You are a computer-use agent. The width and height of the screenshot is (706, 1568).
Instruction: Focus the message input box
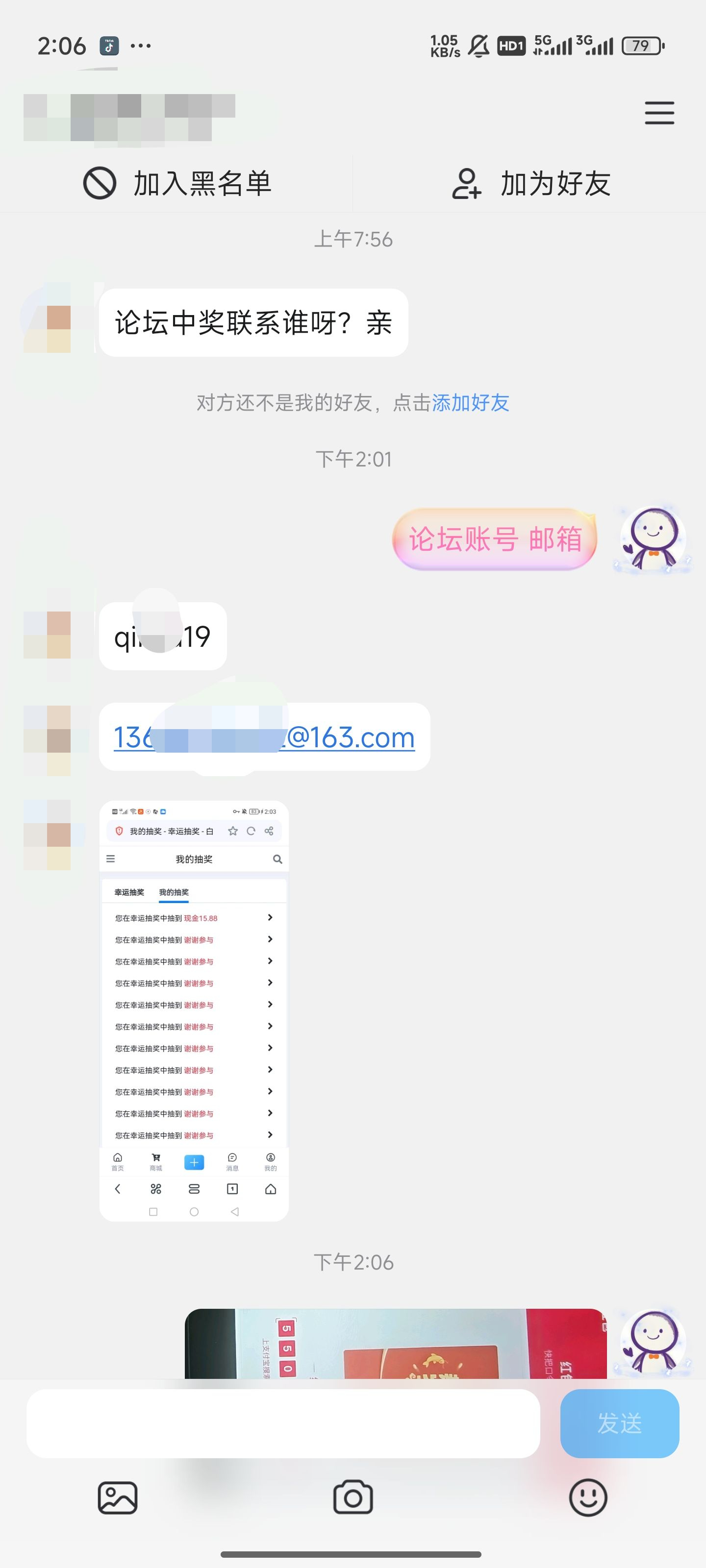click(x=283, y=1423)
